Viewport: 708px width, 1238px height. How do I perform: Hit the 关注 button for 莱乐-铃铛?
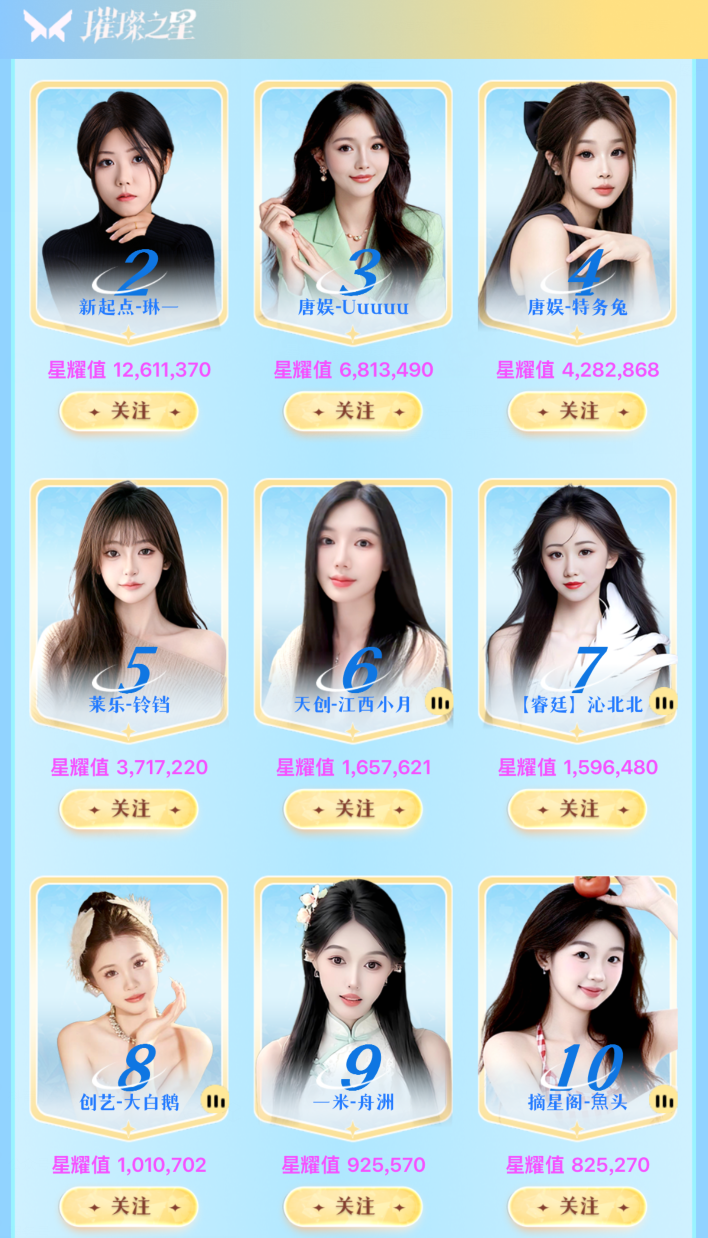[x=129, y=809]
